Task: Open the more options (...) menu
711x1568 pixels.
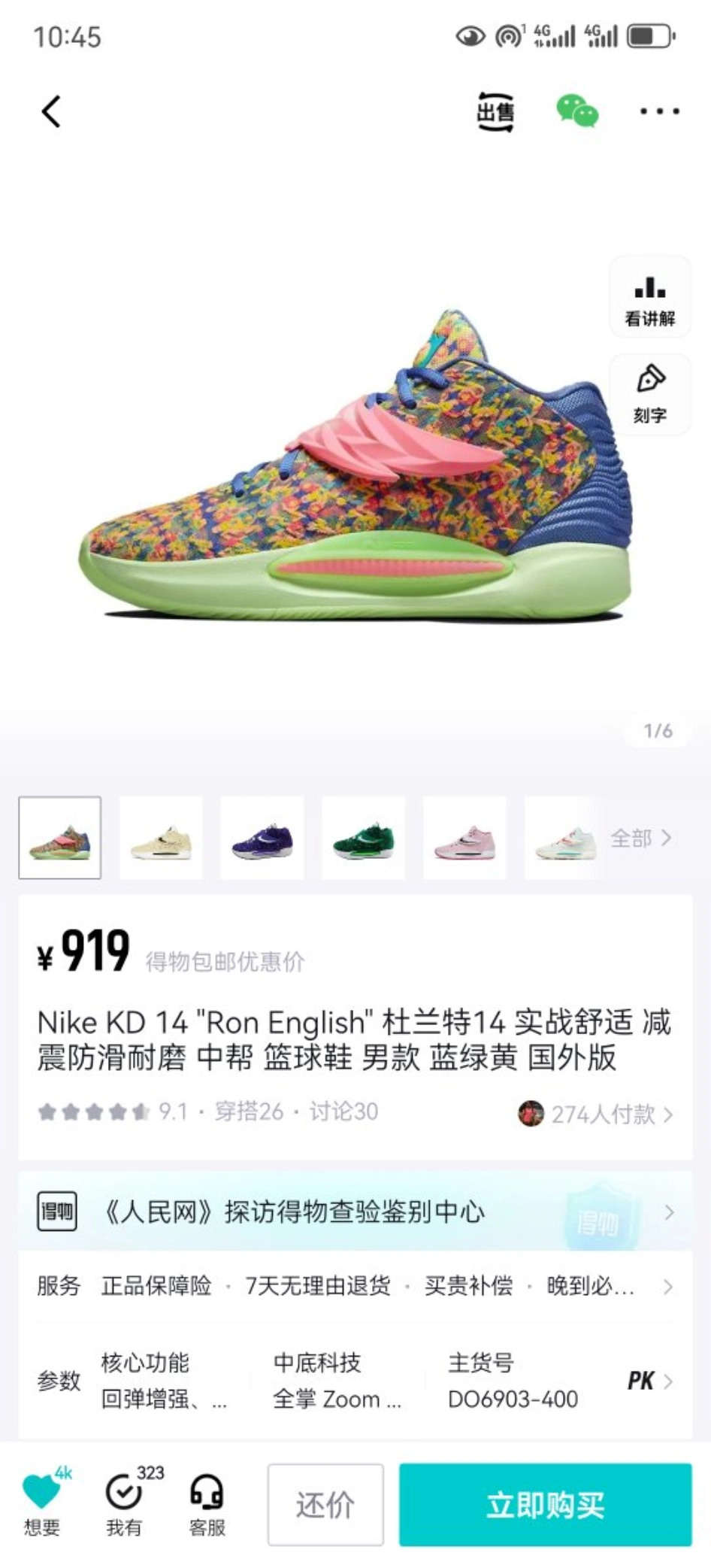Action: (660, 111)
